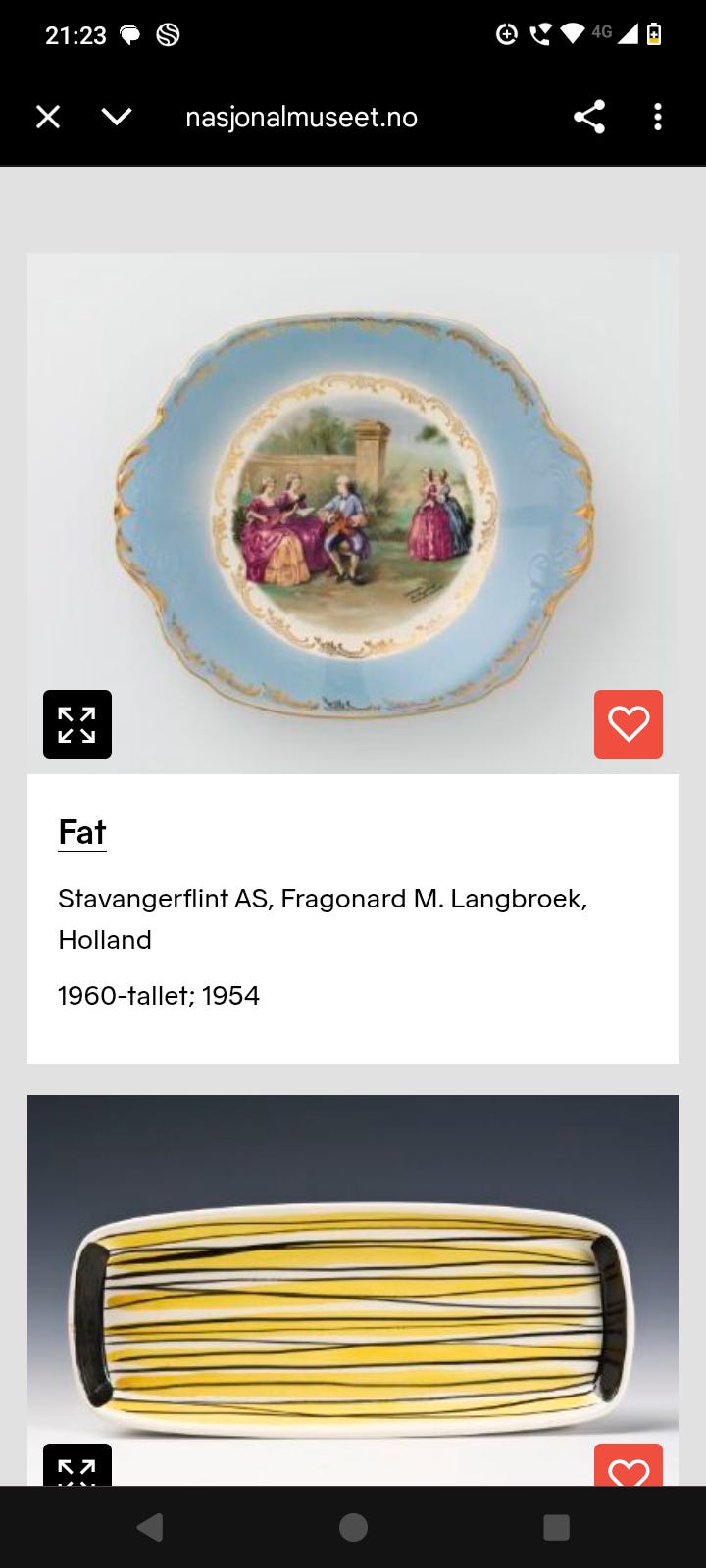
Task: Tap the Android recents button
Action: (x=555, y=1526)
